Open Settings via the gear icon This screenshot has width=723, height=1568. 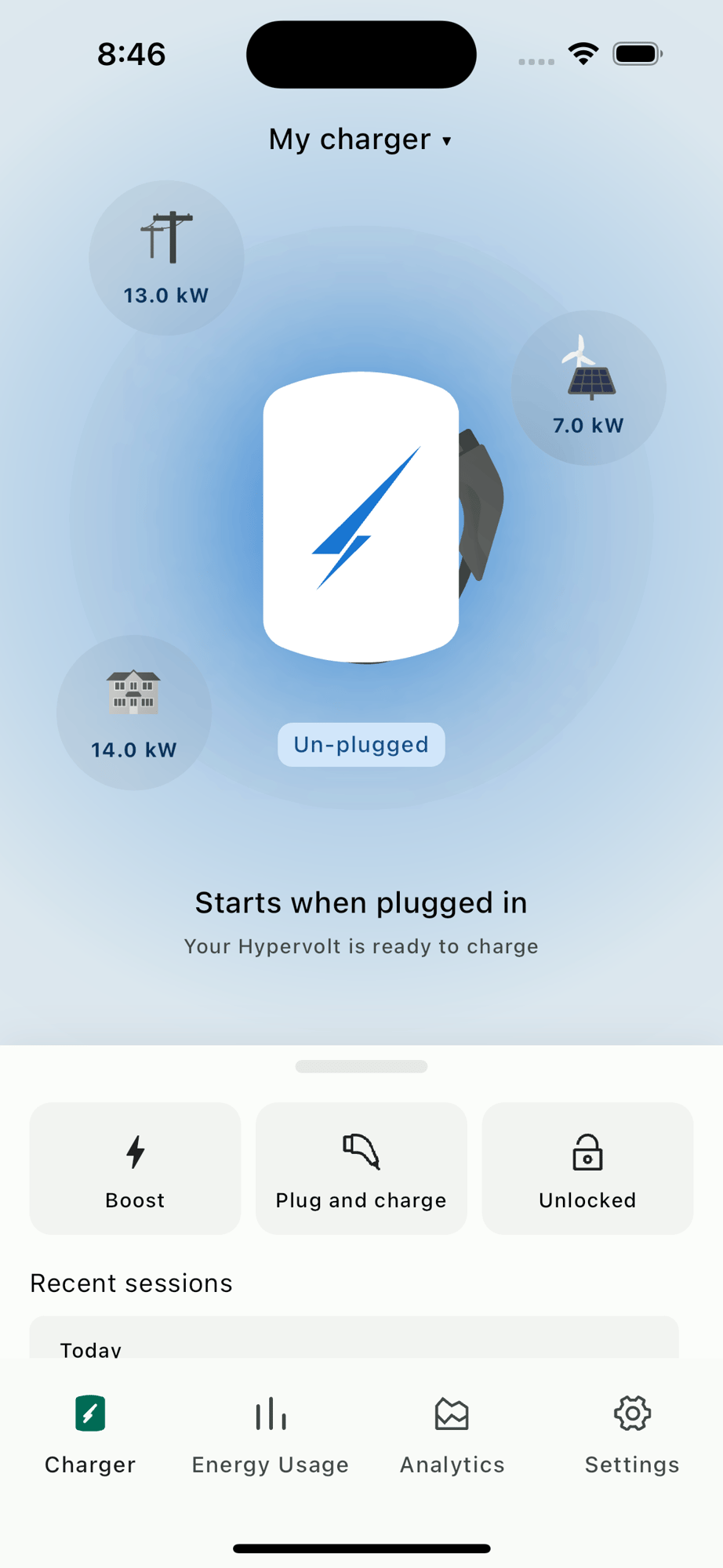632,1414
